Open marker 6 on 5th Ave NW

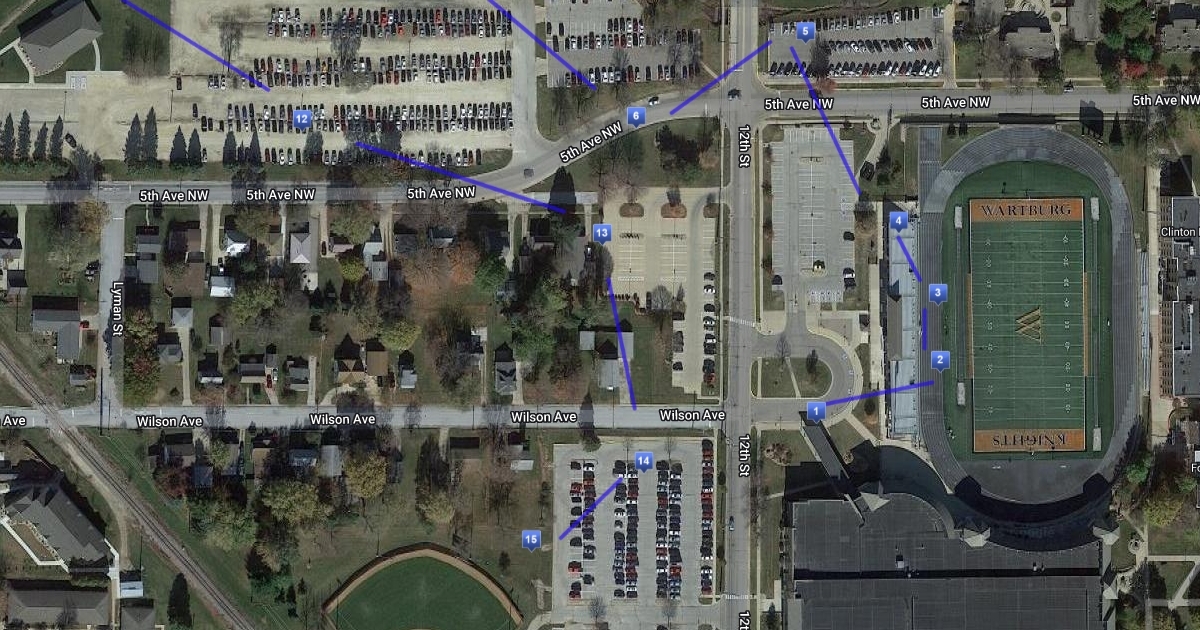[635, 116]
